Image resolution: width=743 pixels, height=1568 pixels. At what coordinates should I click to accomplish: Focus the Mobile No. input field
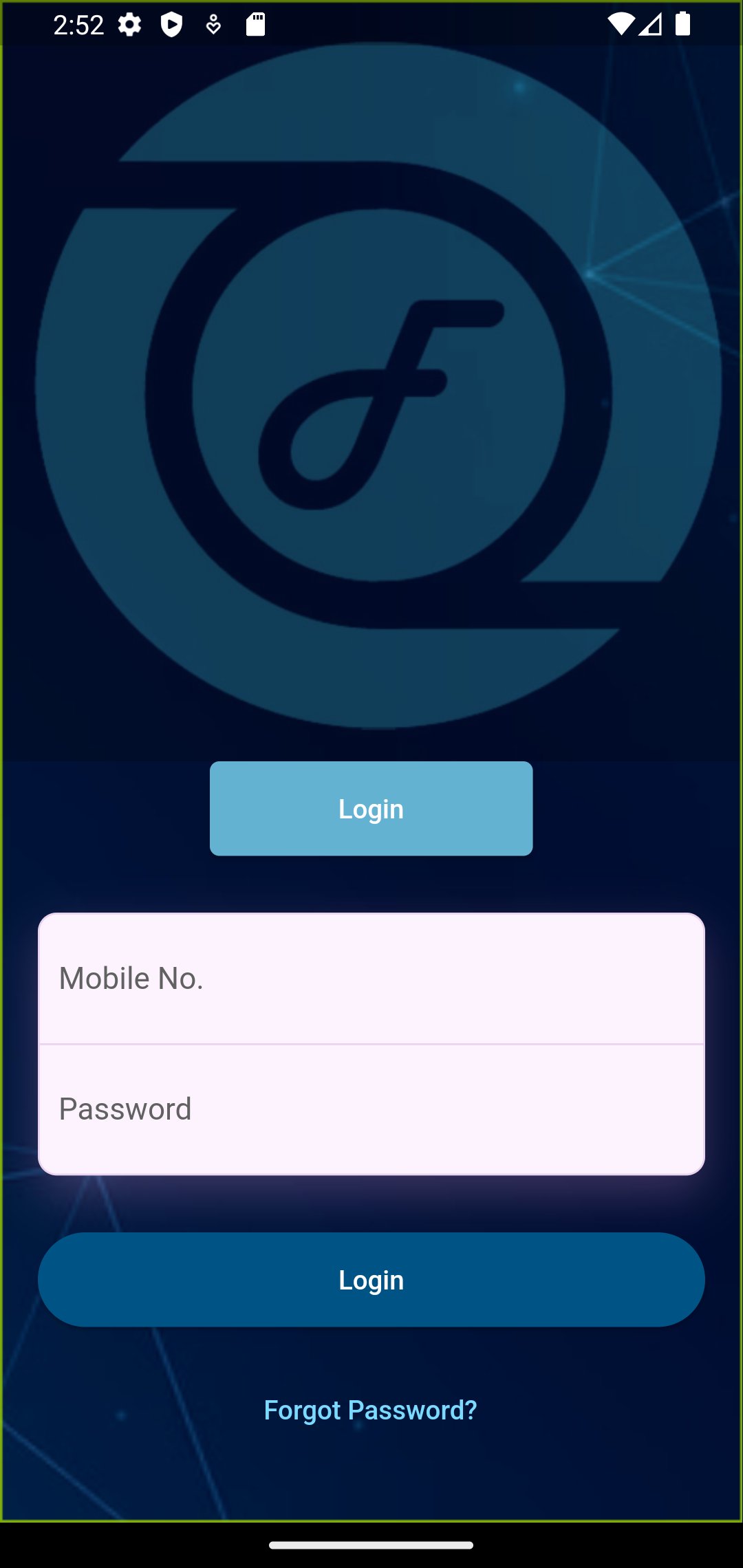pyautogui.click(x=371, y=977)
